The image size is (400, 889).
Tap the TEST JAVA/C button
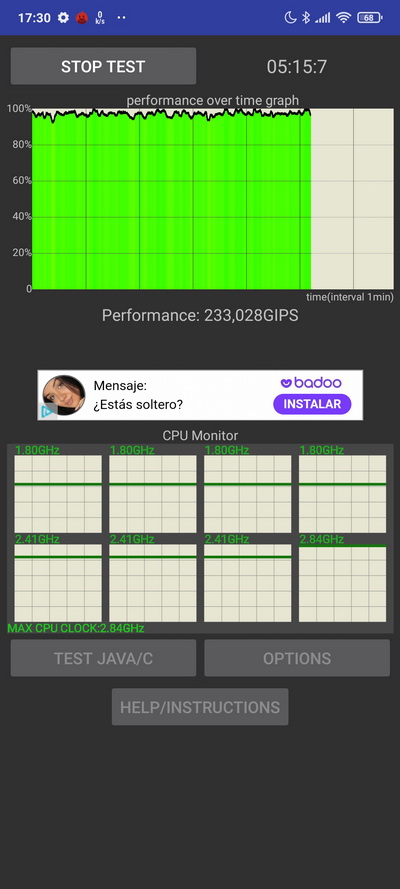[x=103, y=658]
